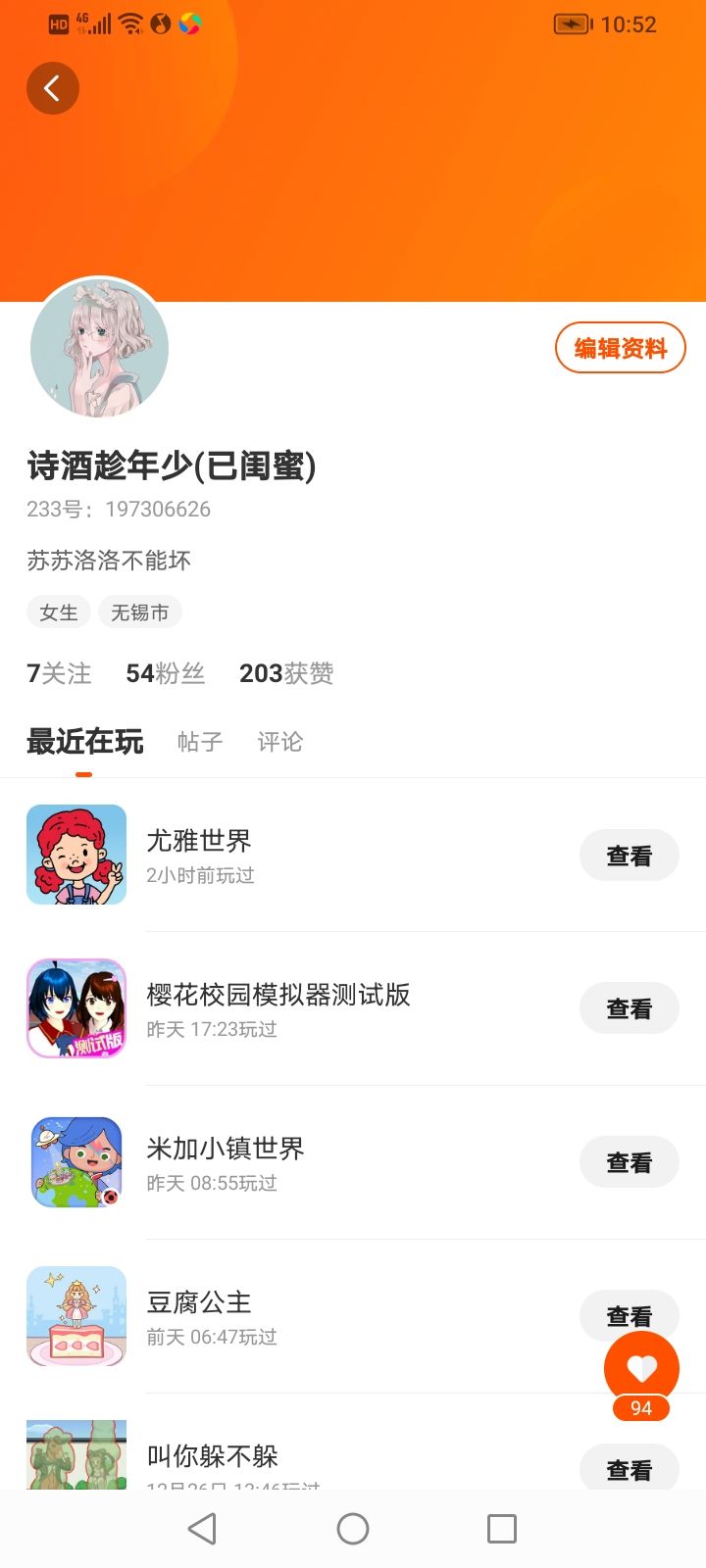Tap the 编辑资料 button
Image resolution: width=706 pixels, height=1568 pixels.
tap(620, 348)
